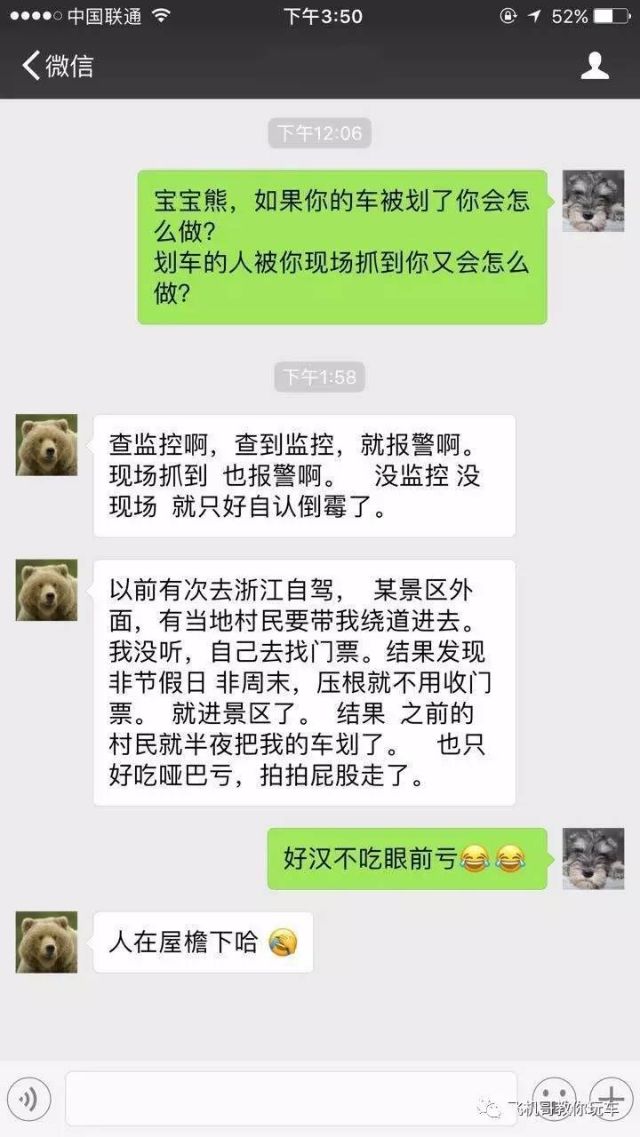Open the emoji sticker picker
This screenshot has height=1137, width=640.
pos(553,1098)
